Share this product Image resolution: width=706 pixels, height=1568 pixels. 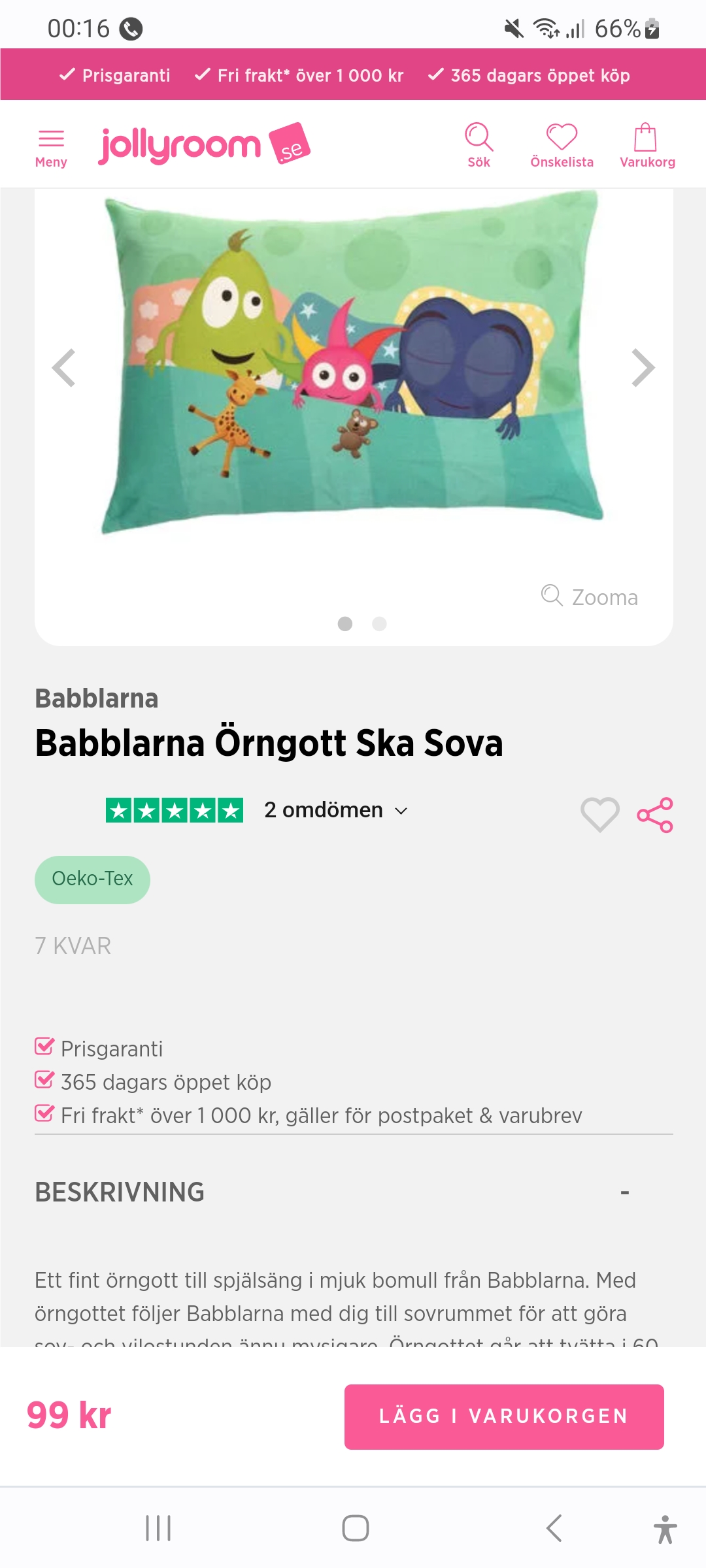pyautogui.click(x=655, y=814)
